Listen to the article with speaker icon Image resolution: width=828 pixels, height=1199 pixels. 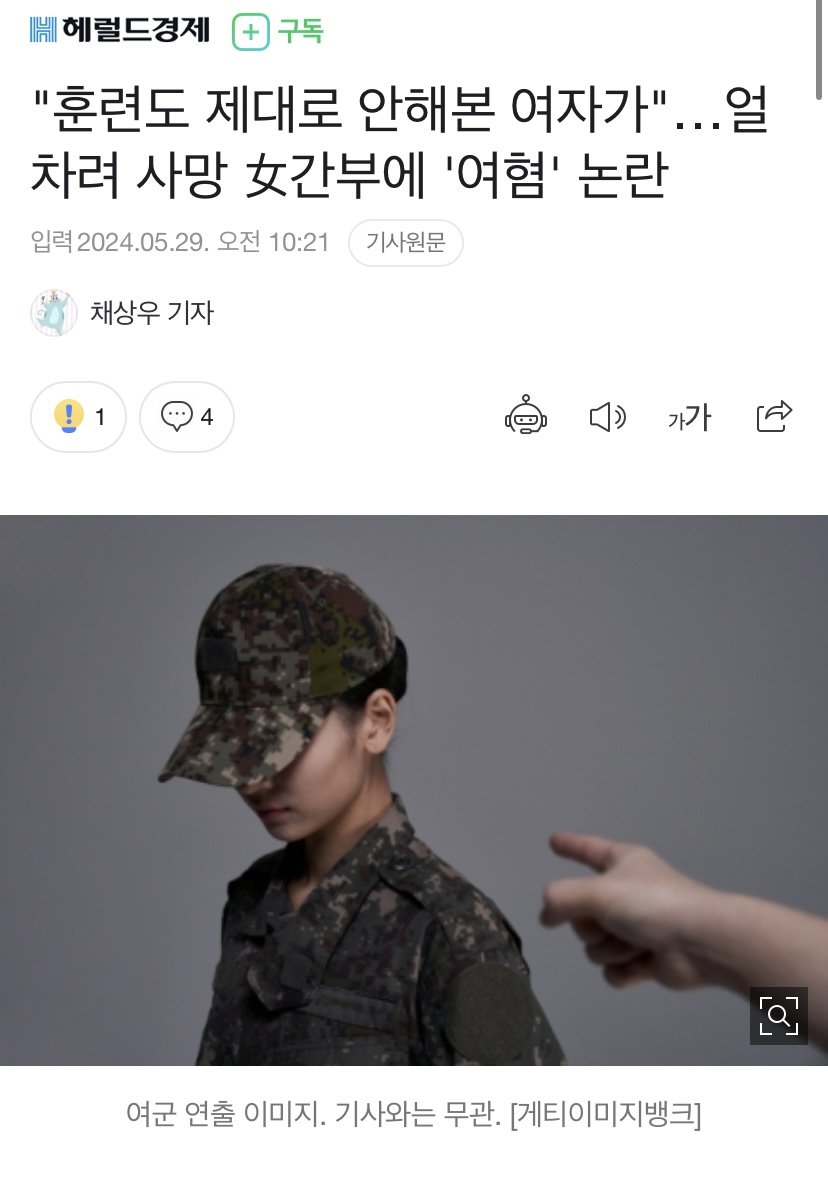[x=607, y=416]
